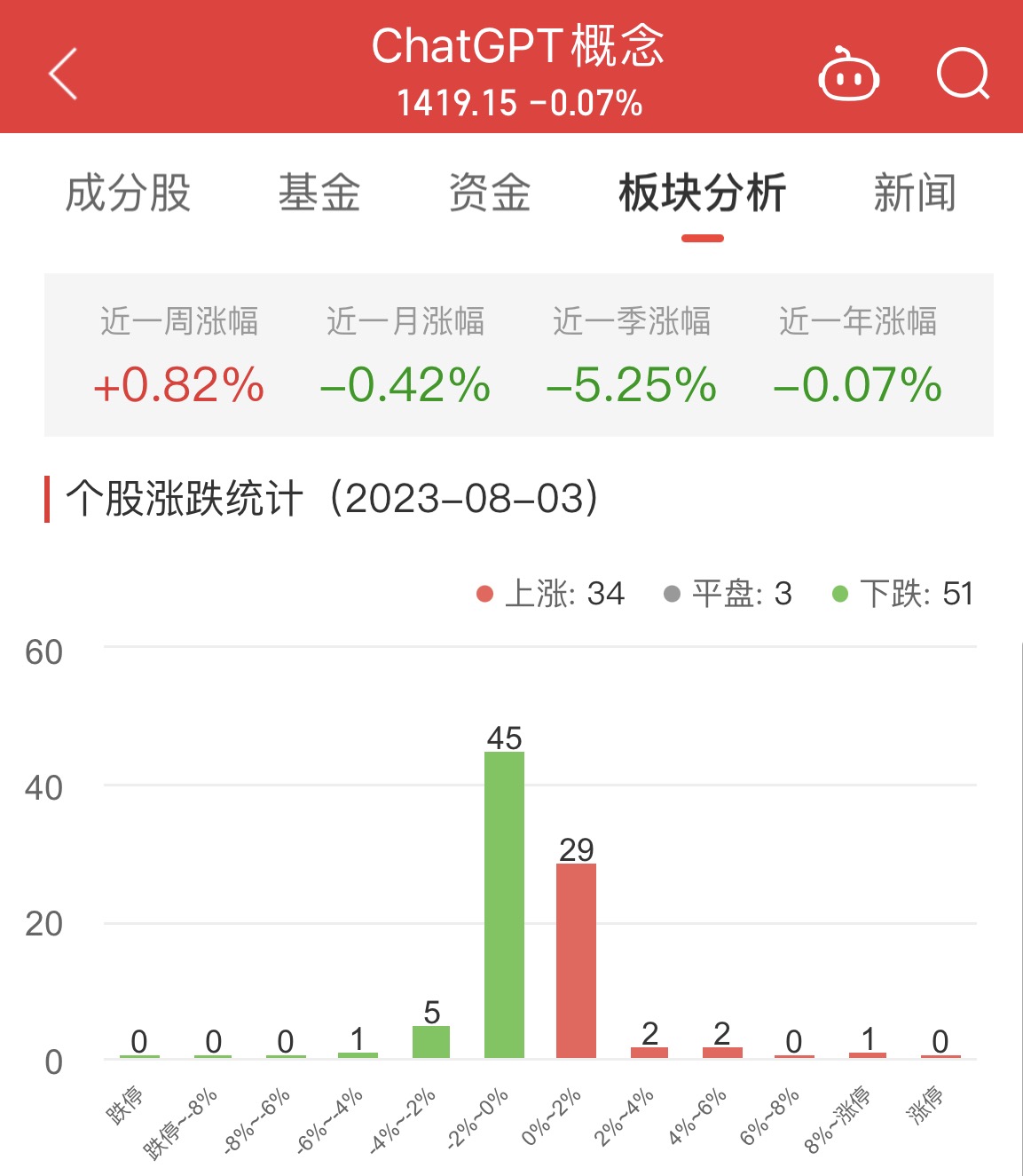Screen dimensions: 1023x1176
Task: Open search with the magnifier icon
Action: tap(964, 74)
